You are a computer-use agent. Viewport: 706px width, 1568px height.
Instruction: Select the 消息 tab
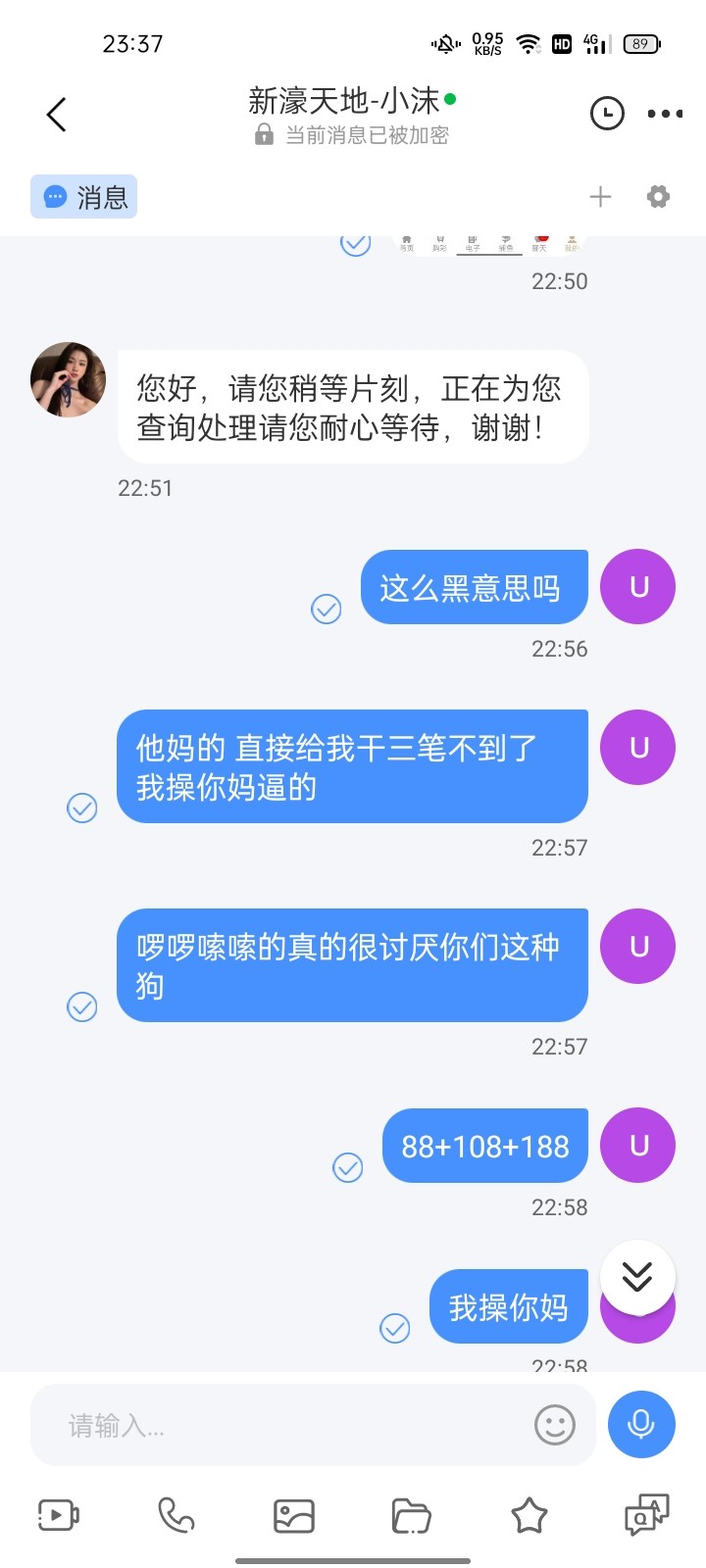click(84, 197)
